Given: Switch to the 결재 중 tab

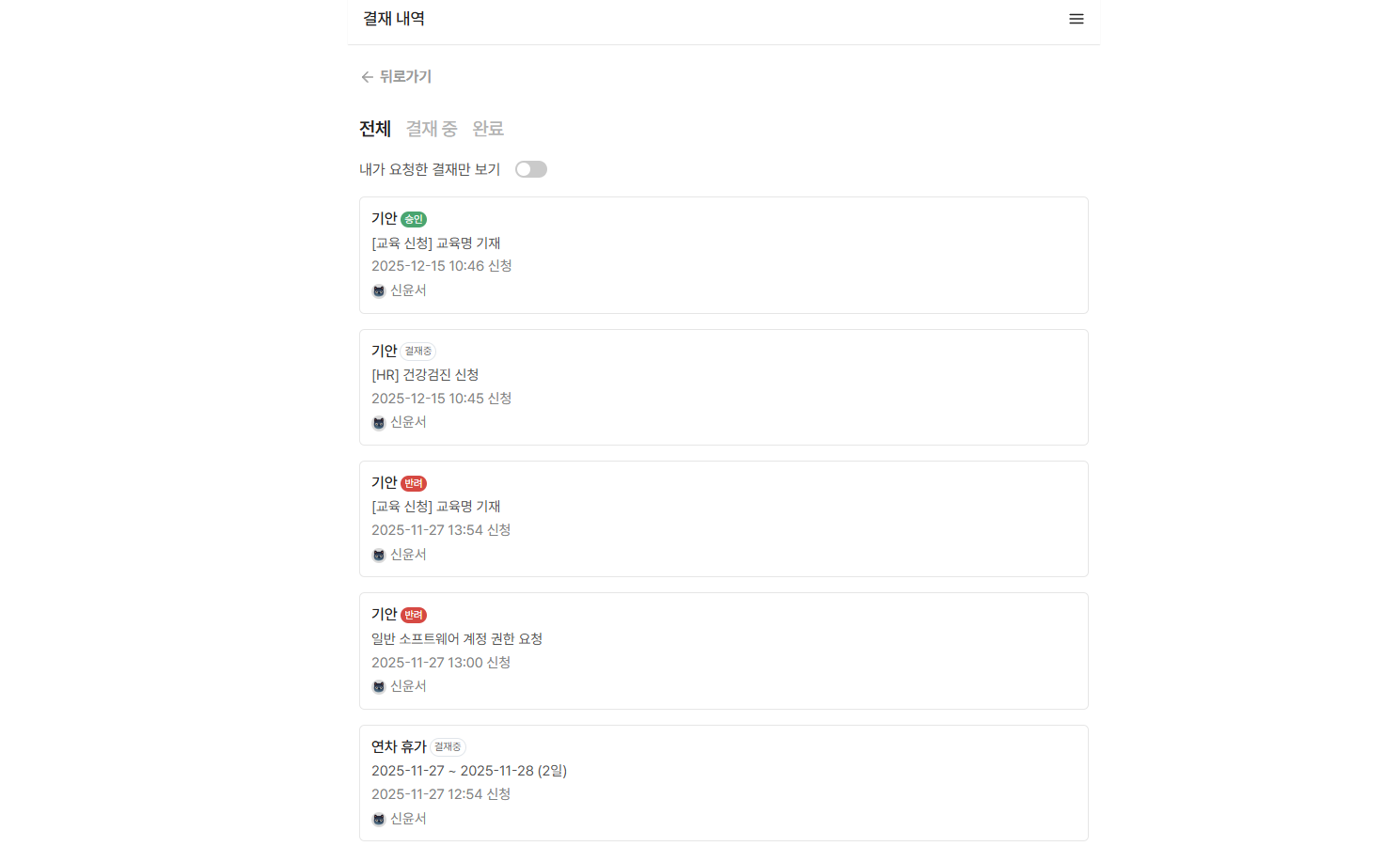Looking at the screenshot, I should pyautogui.click(x=431, y=129).
